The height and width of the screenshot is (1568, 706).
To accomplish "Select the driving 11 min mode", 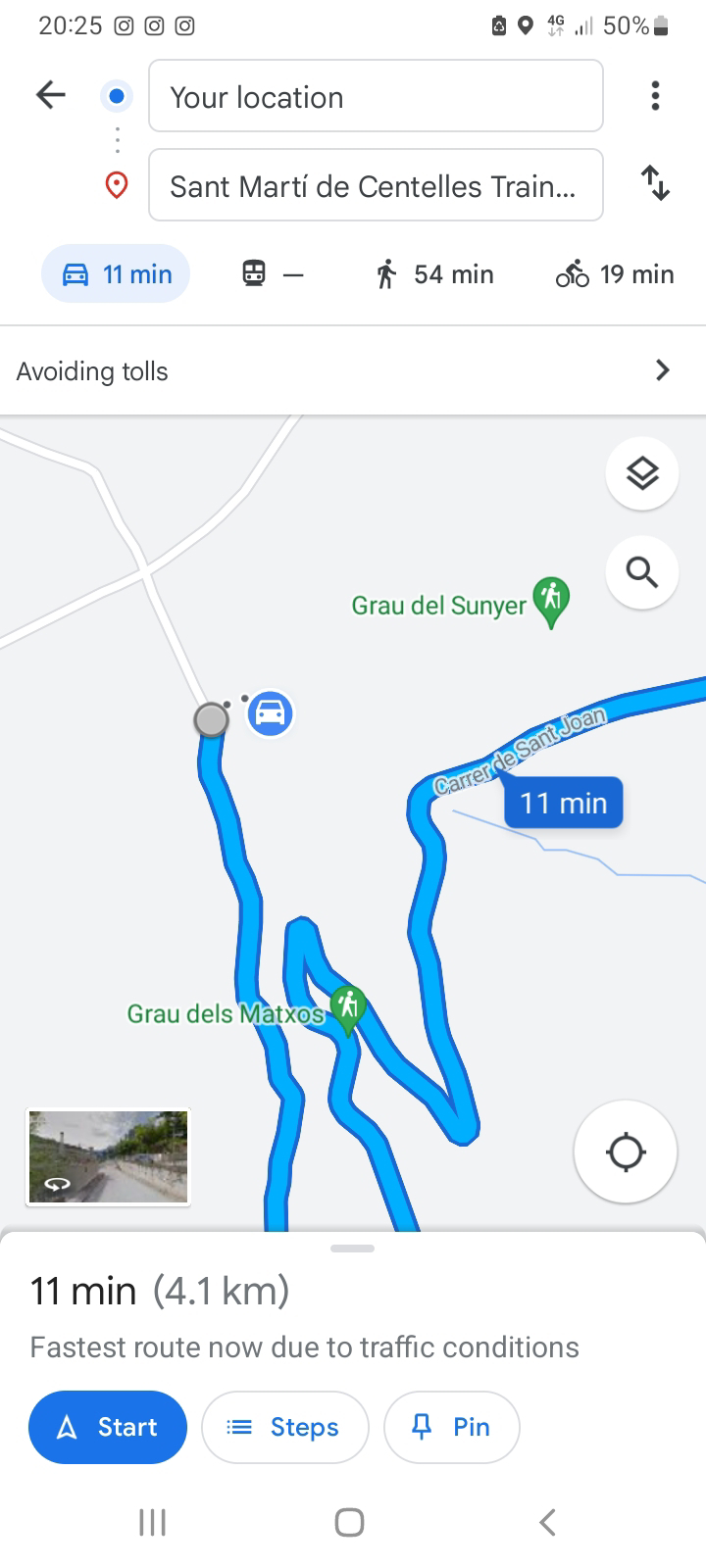I will coord(116,274).
